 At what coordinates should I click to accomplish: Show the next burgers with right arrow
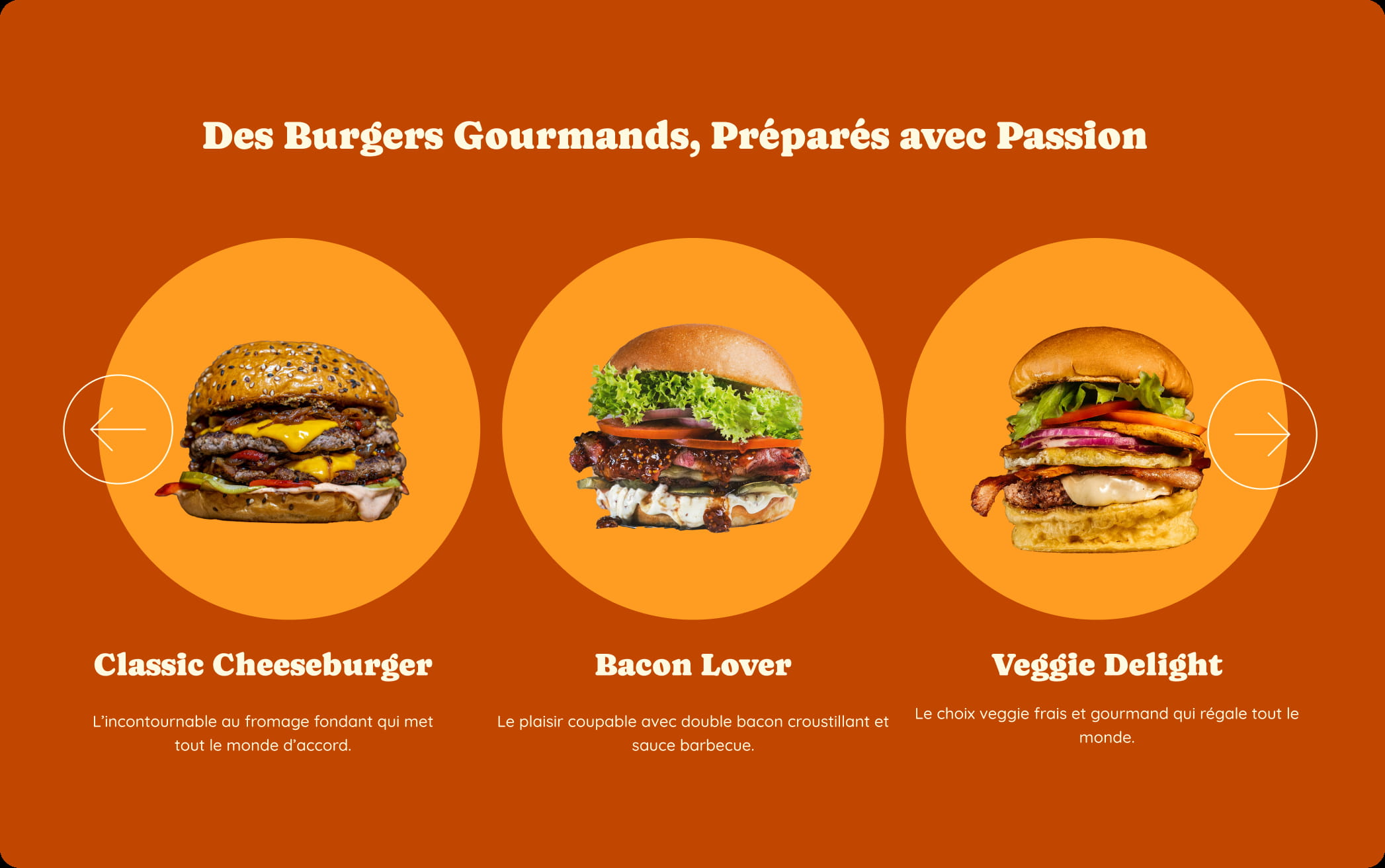point(1262,434)
